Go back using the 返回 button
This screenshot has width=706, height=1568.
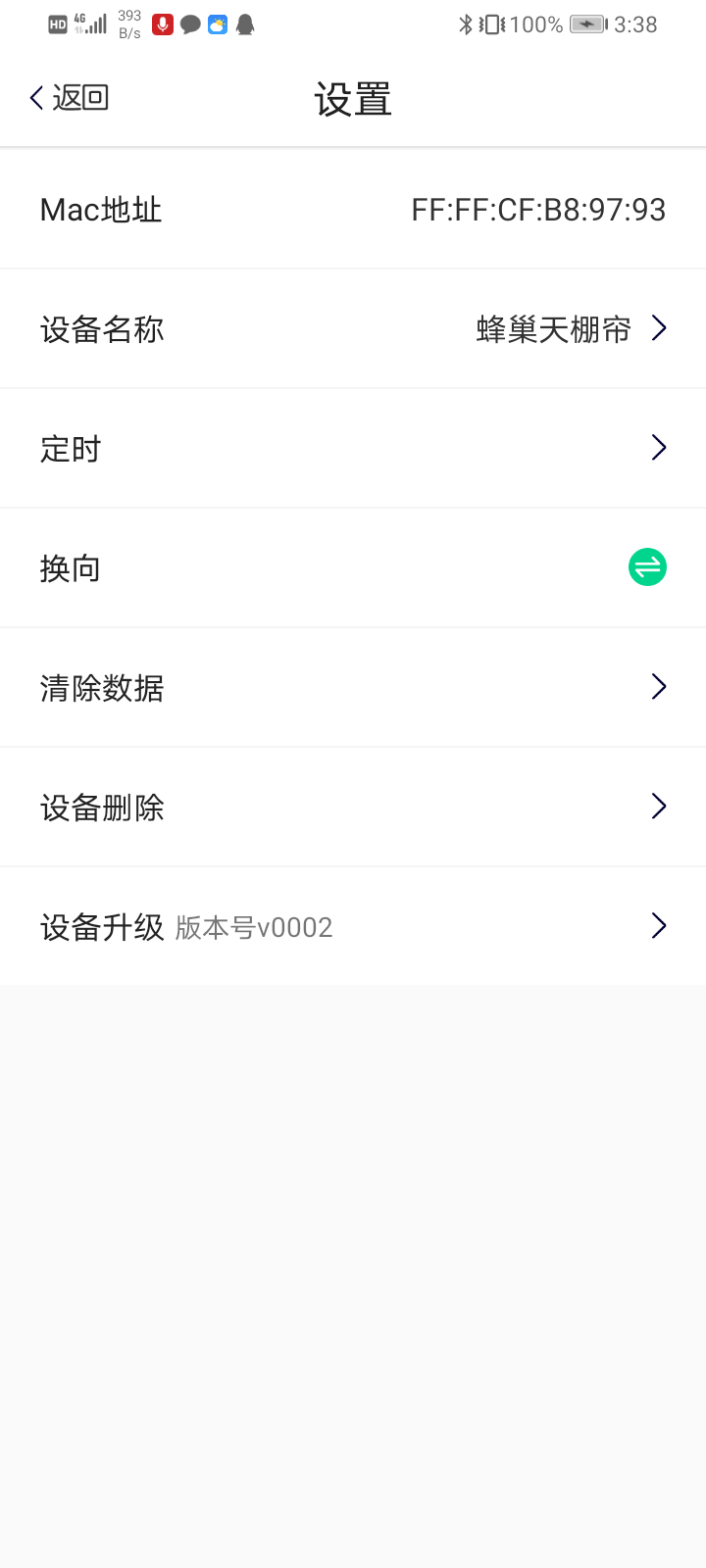pyautogui.click(x=69, y=98)
